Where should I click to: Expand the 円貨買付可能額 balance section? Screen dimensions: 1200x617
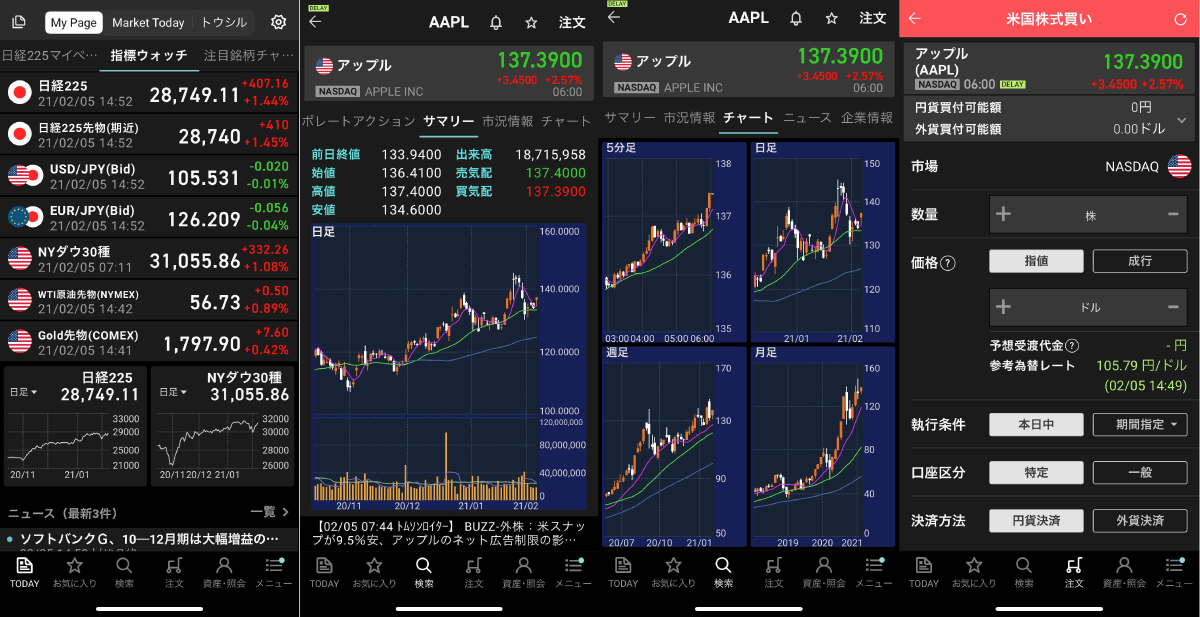click(1182, 119)
